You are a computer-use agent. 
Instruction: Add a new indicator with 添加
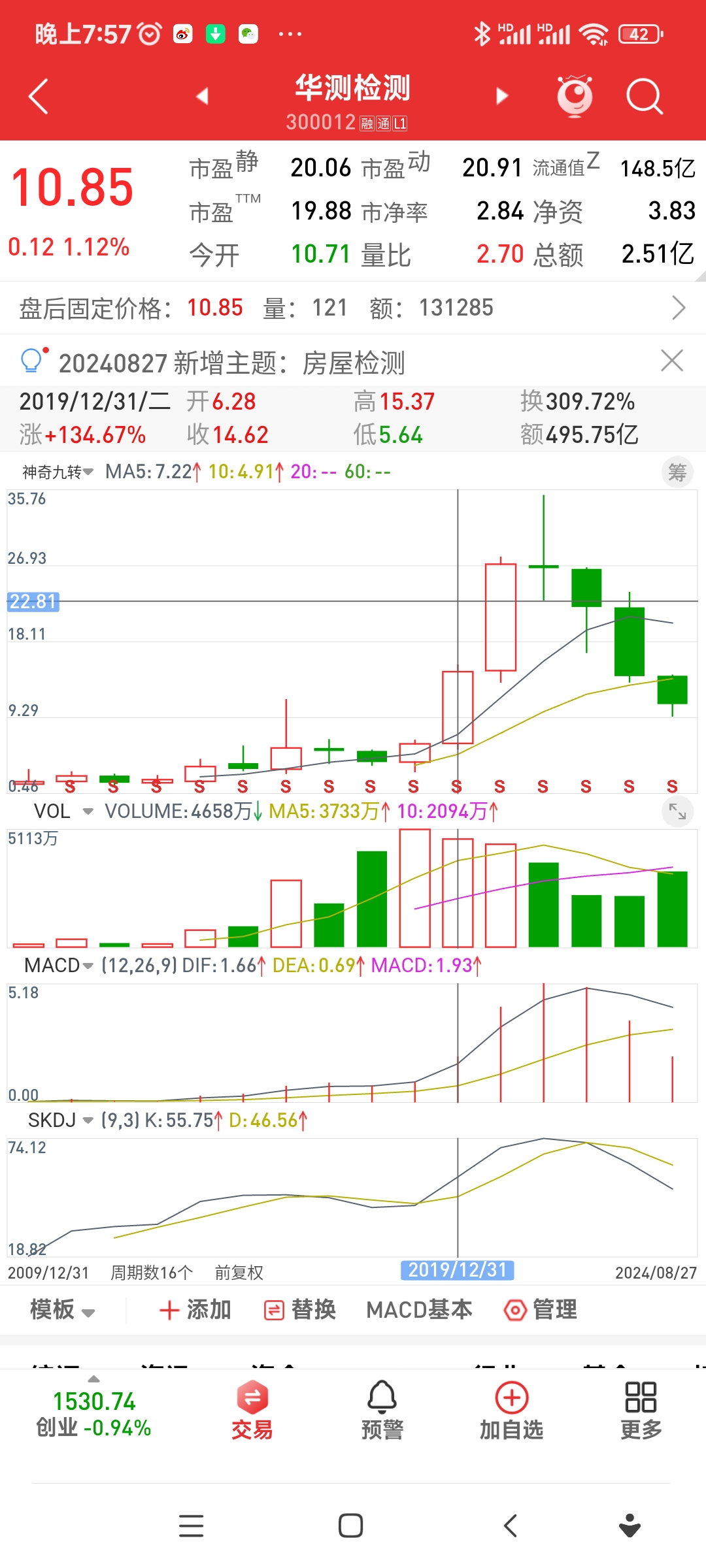point(195,1310)
